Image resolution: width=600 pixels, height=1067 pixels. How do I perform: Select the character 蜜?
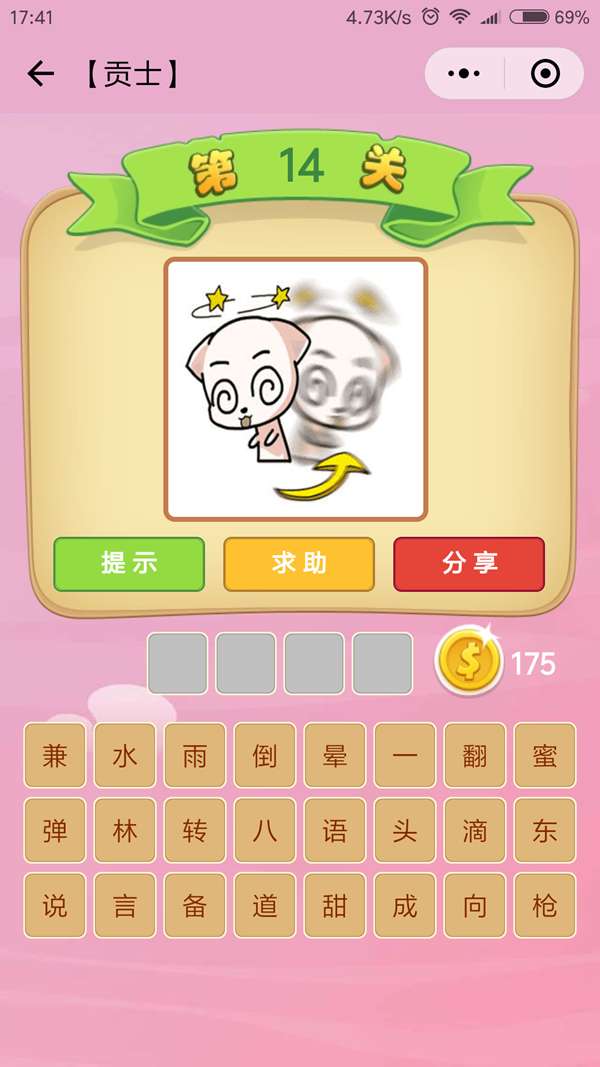coord(545,755)
